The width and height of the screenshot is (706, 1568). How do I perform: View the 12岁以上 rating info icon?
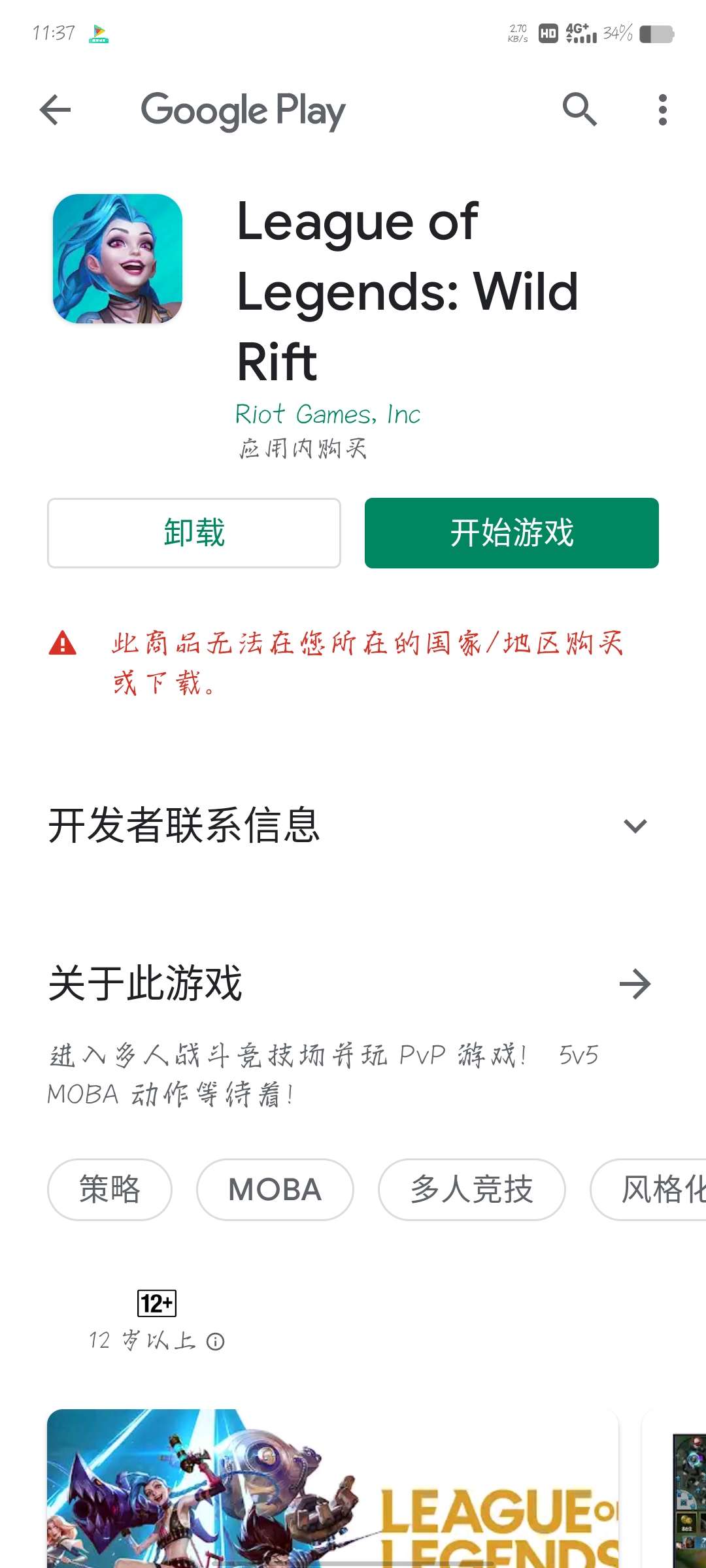coord(215,1342)
